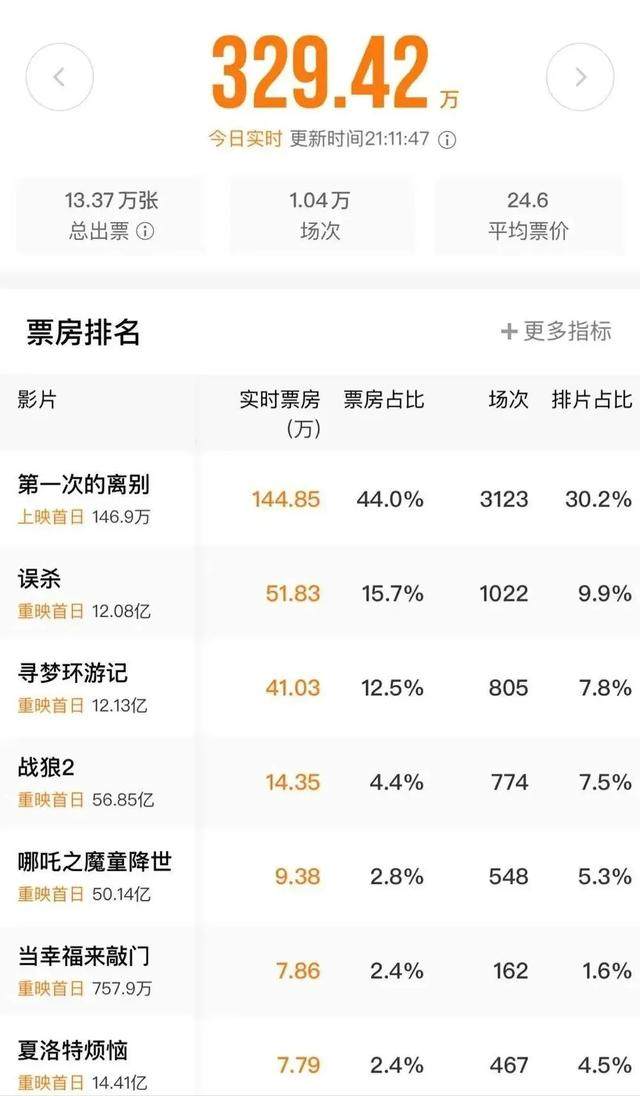640x1096 pixels.
Task: Tap the info icon next to 总出票
Action: click(x=145, y=231)
